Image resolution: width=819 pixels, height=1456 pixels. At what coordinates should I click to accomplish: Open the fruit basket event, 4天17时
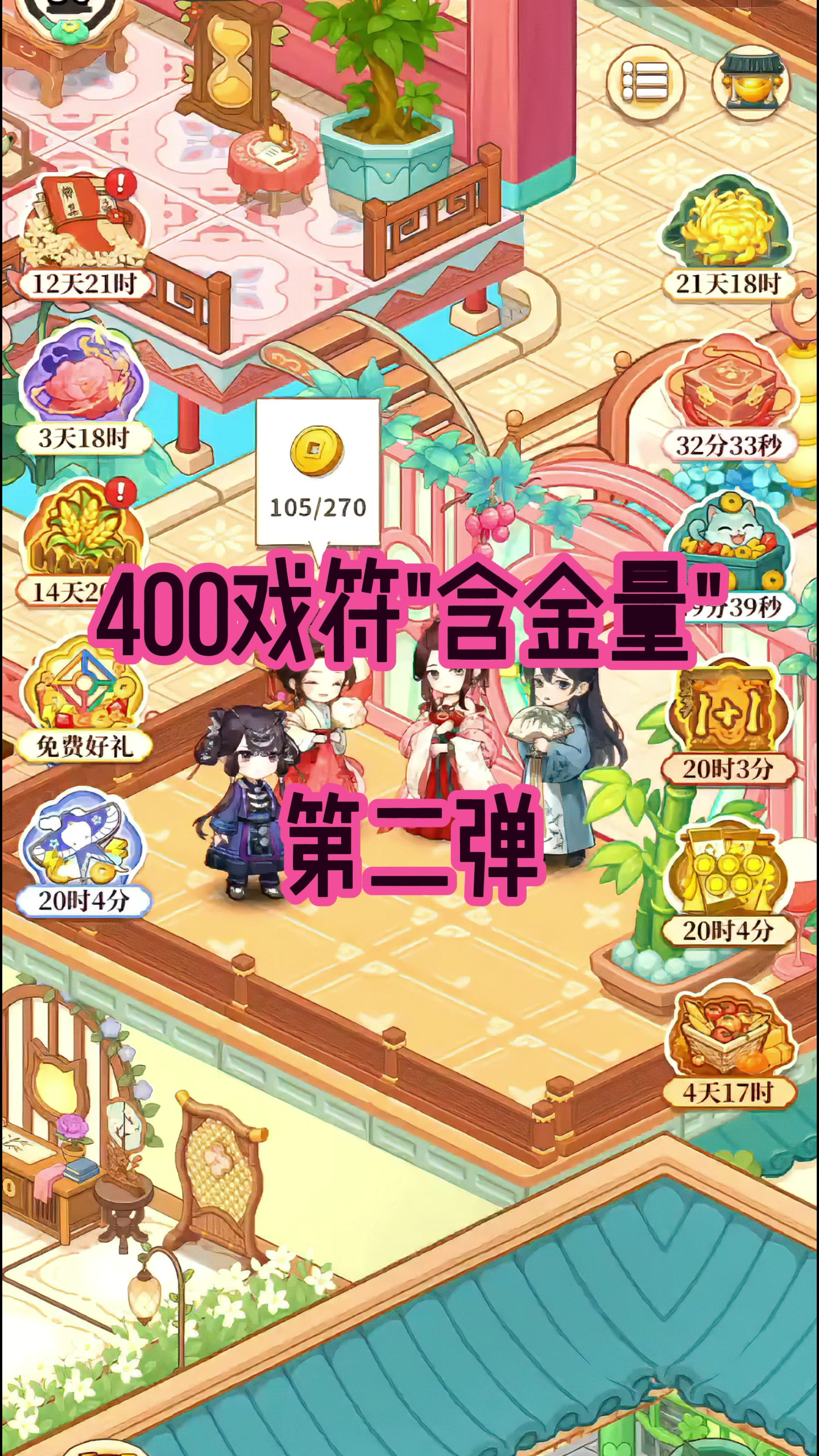pos(729,1032)
